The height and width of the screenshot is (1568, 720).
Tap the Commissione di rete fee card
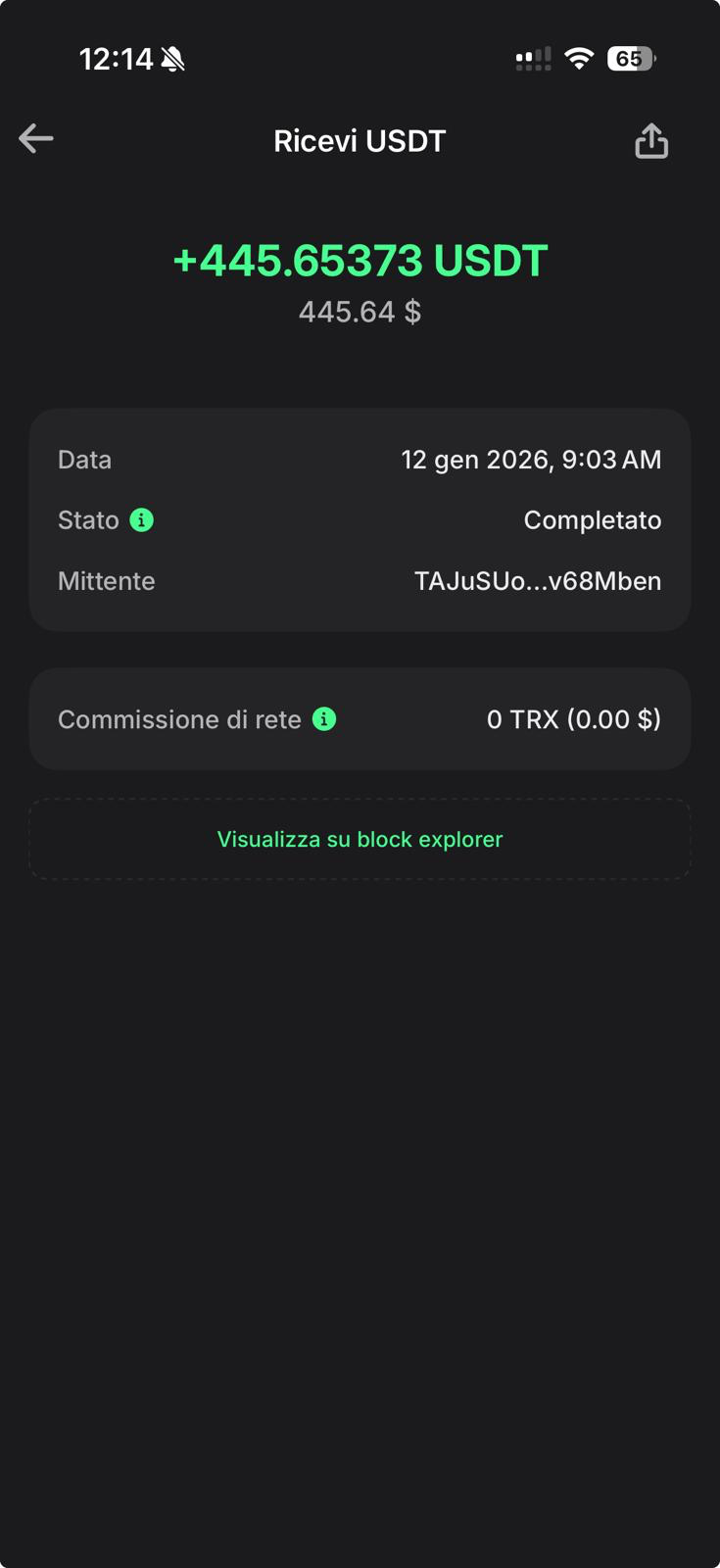[360, 718]
